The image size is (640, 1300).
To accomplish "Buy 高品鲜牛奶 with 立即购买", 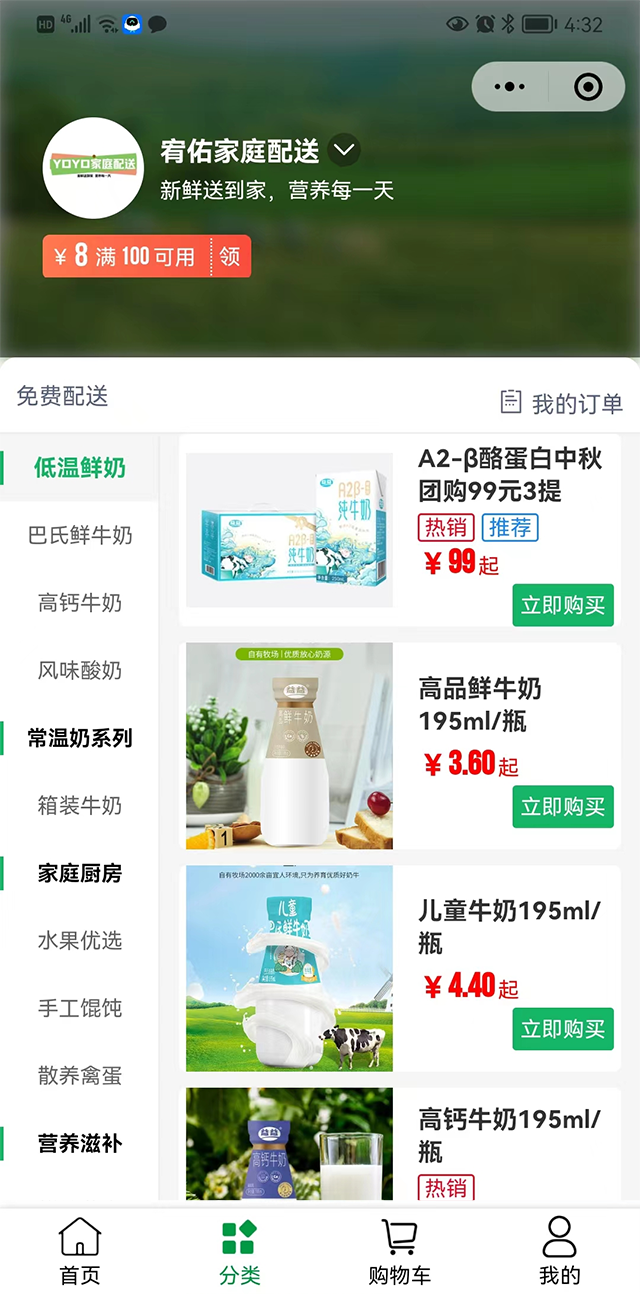I will coord(562,806).
